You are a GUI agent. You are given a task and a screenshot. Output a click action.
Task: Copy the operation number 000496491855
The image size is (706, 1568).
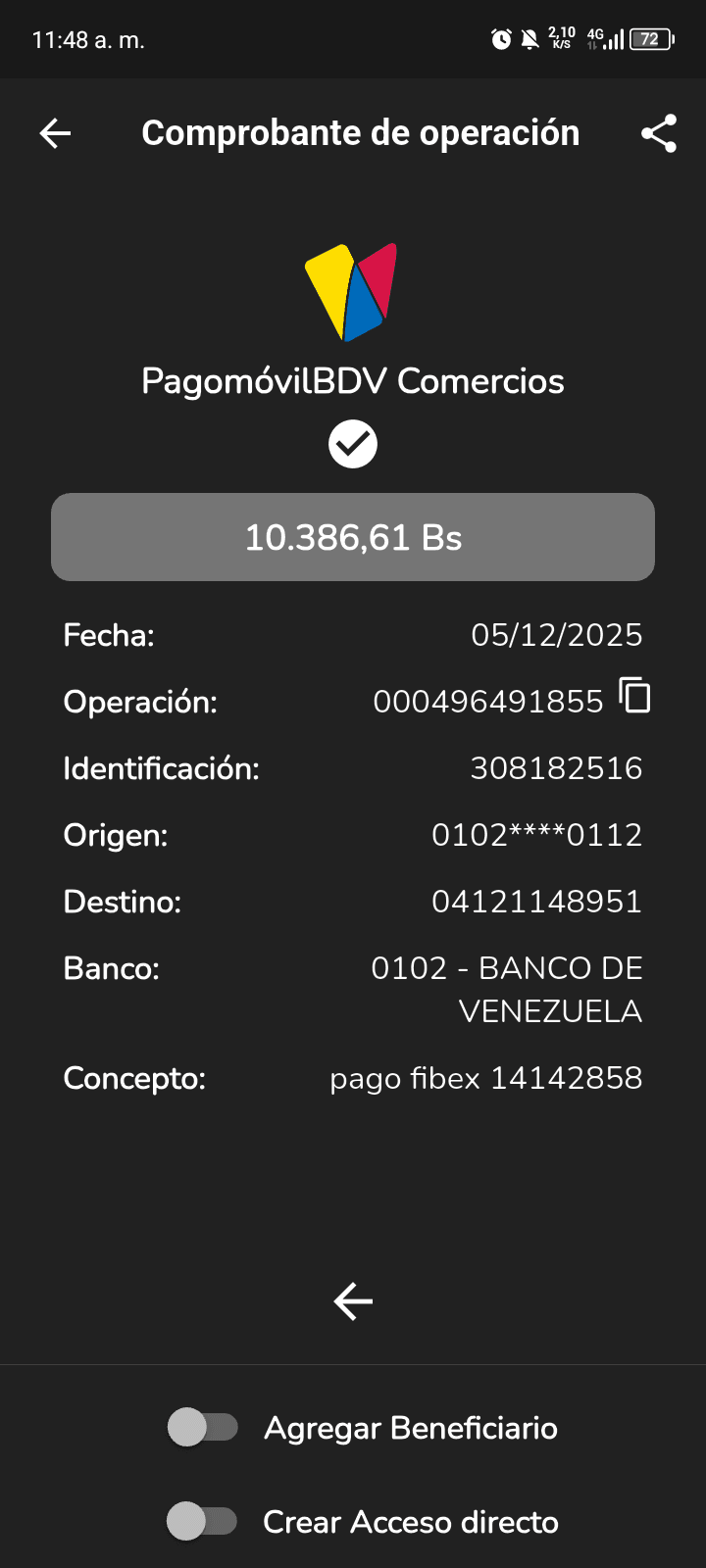635,697
